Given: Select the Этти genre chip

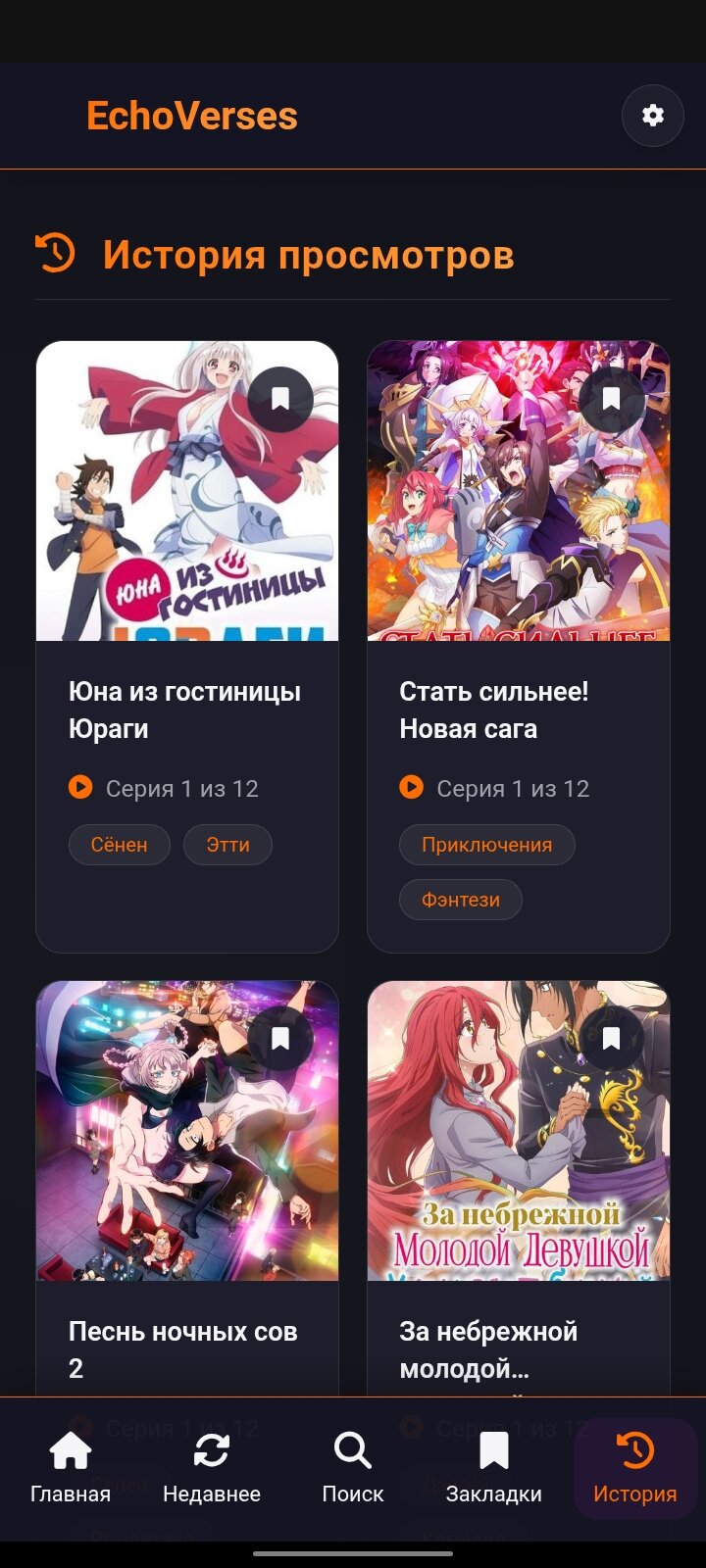Looking at the screenshot, I should click(227, 845).
